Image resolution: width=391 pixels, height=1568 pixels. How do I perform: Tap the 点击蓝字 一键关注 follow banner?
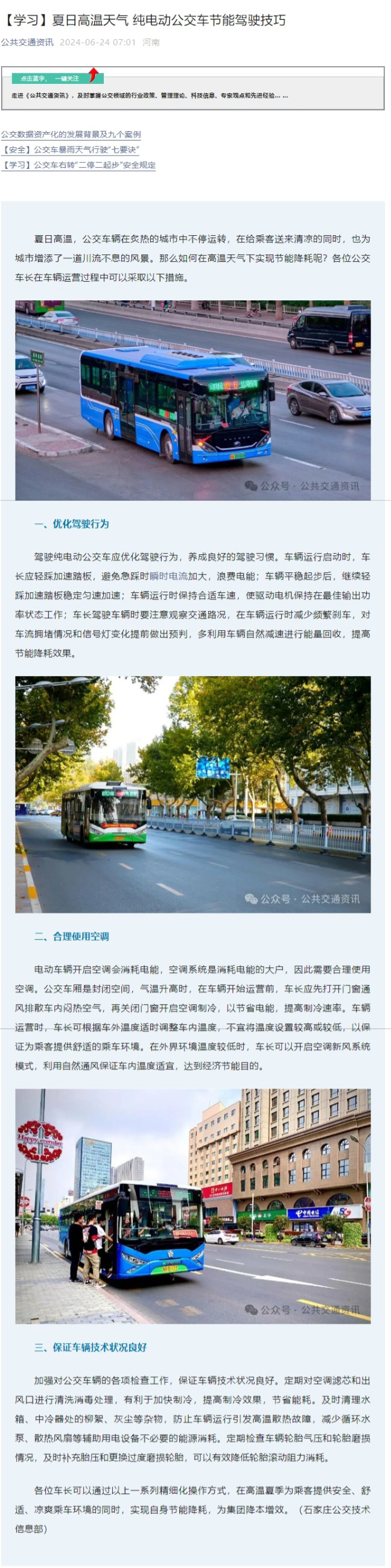click(57, 78)
